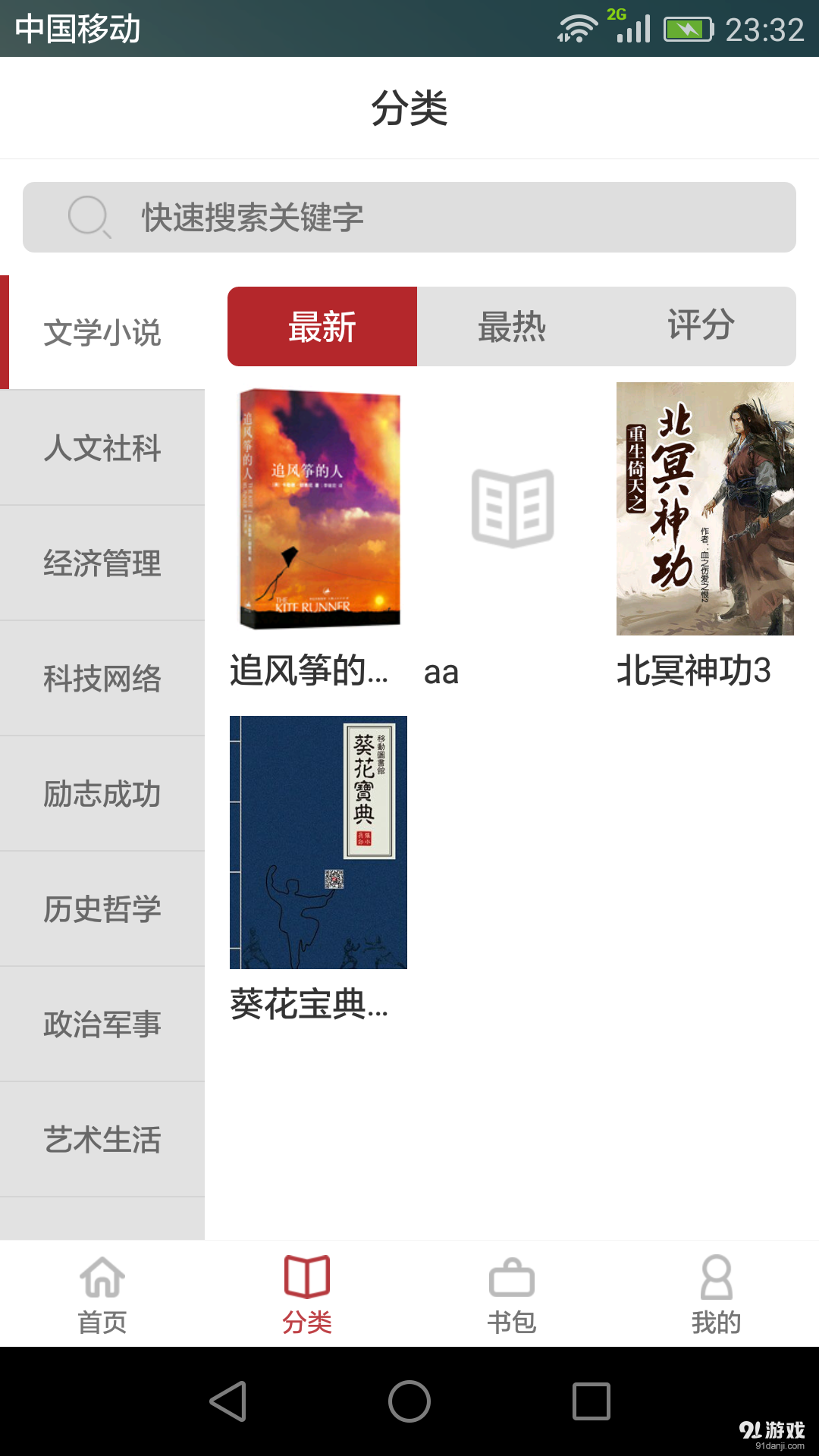This screenshot has width=819, height=1456.
Task: Switch to the 最热 tab
Action: coord(513,326)
